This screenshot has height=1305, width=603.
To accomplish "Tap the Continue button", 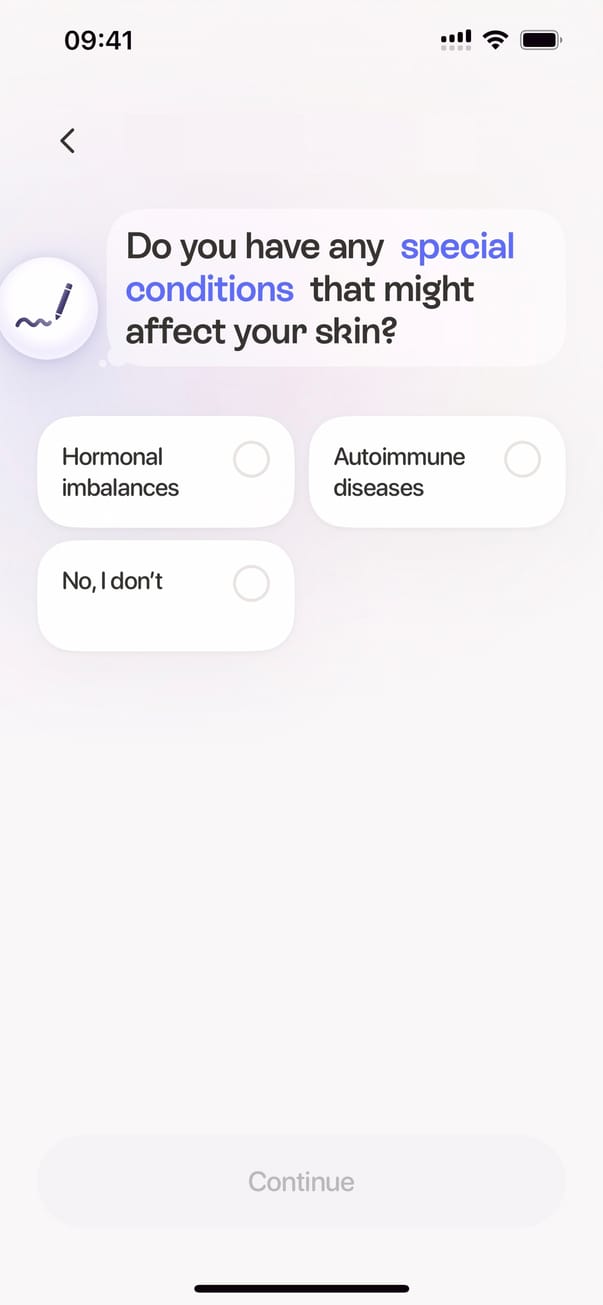I will 301,1182.
